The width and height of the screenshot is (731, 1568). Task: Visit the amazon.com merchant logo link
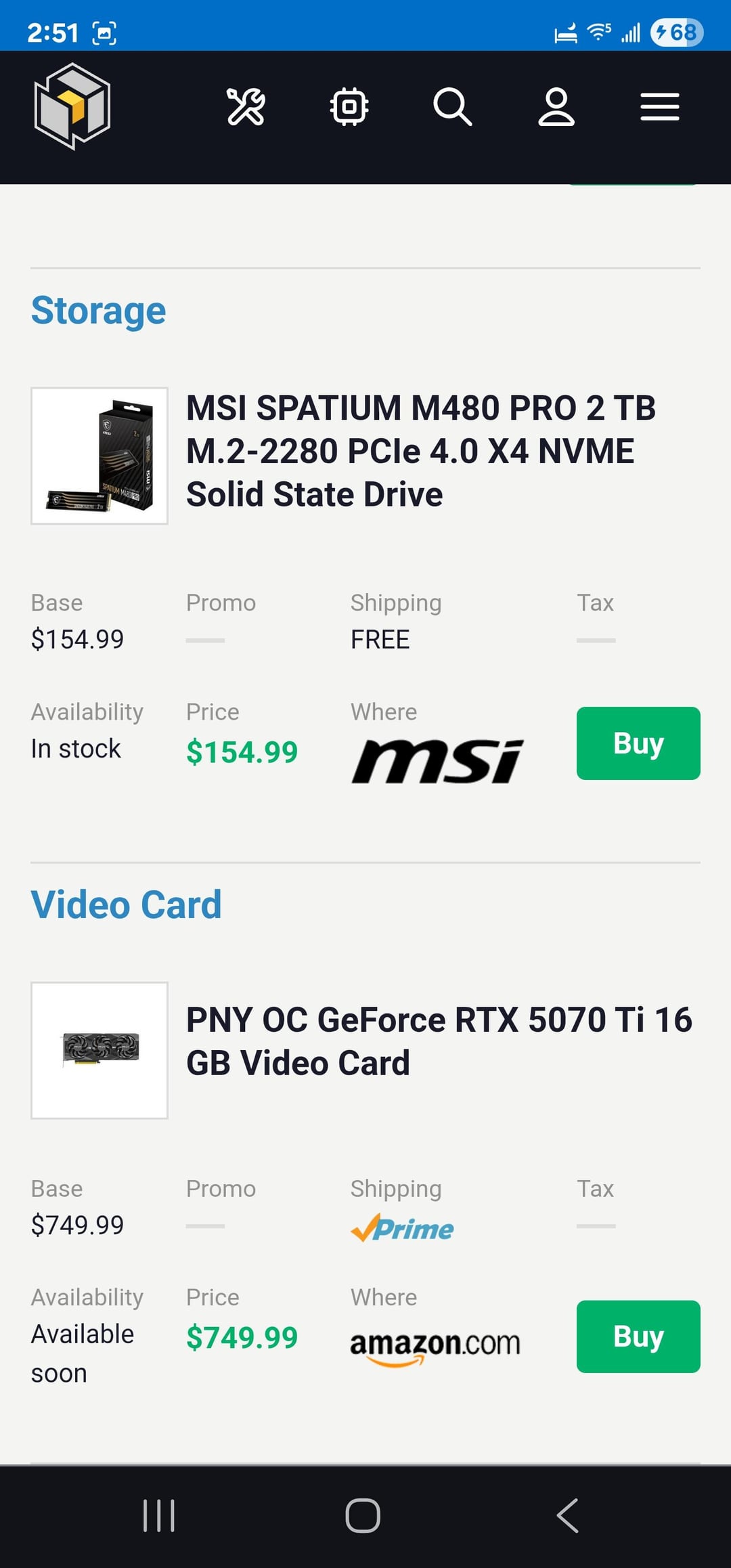tap(435, 1345)
